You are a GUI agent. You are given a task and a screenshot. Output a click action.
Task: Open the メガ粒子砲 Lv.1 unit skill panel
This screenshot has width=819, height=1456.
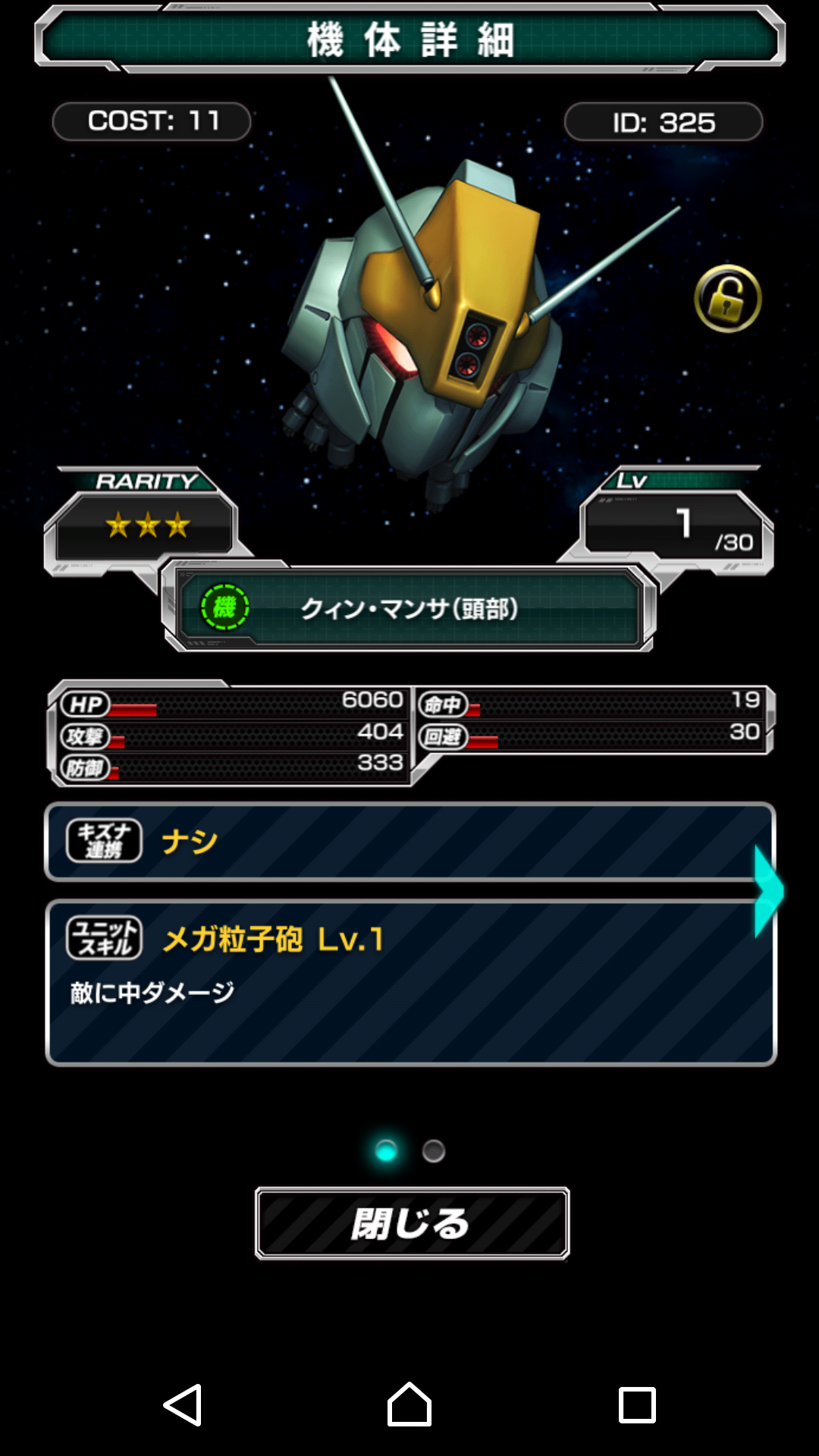tap(409, 982)
